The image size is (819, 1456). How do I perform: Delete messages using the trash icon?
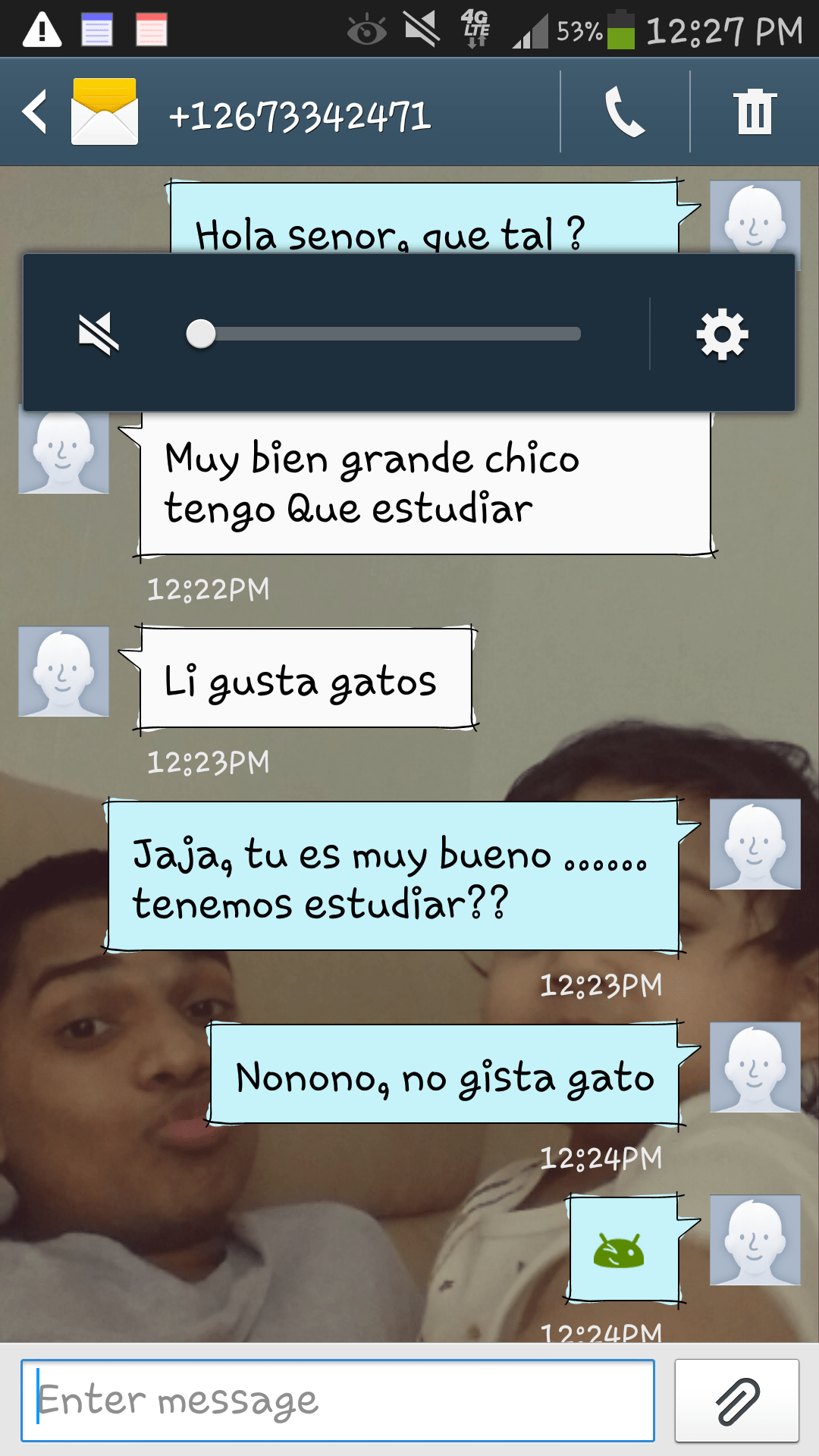click(x=755, y=112)
